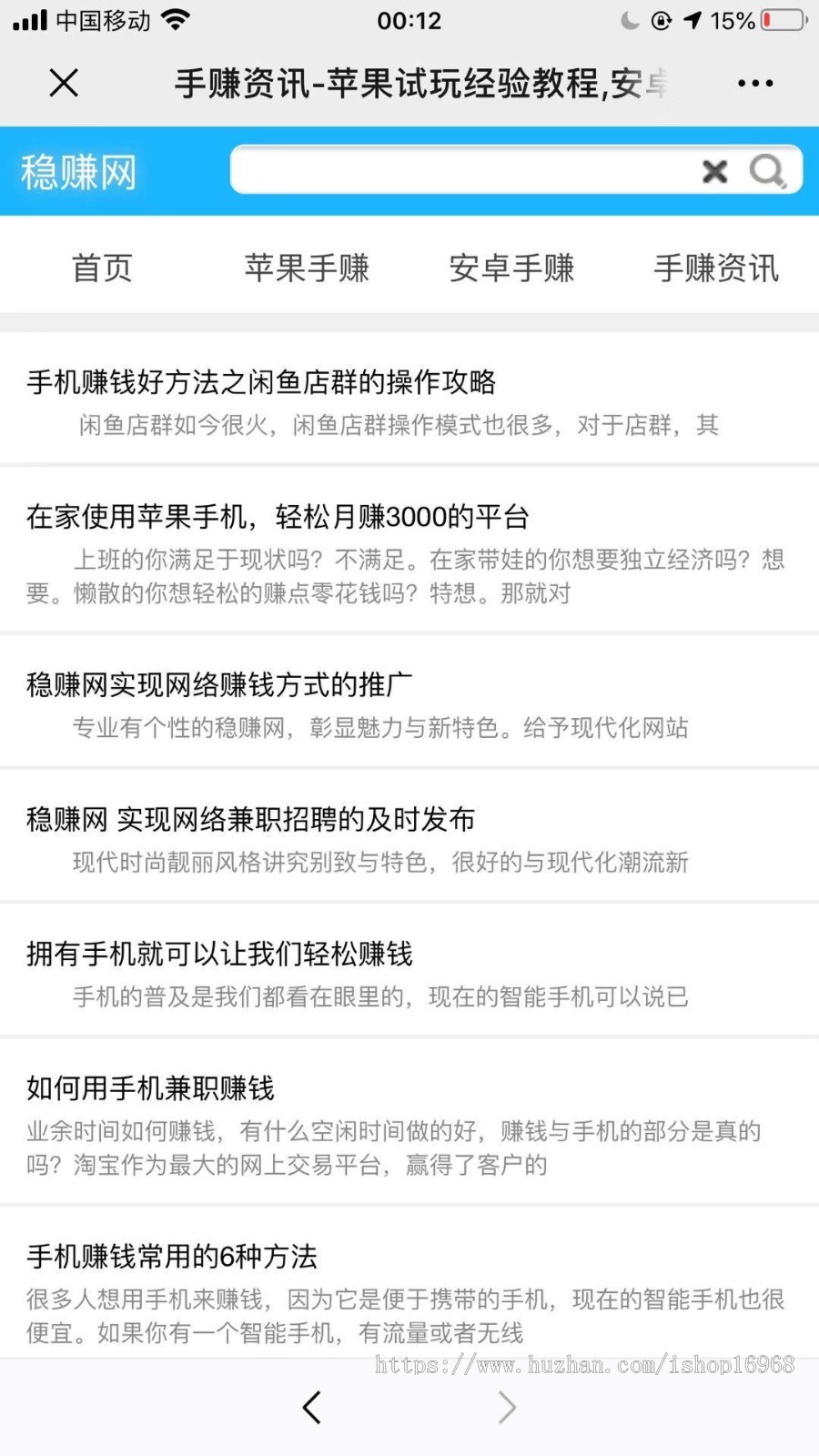Open the 拥有手机就可以让我们轻松赚钱 article
The width and height of the screenshot is (819, 1456).
[x=218, y=955]
